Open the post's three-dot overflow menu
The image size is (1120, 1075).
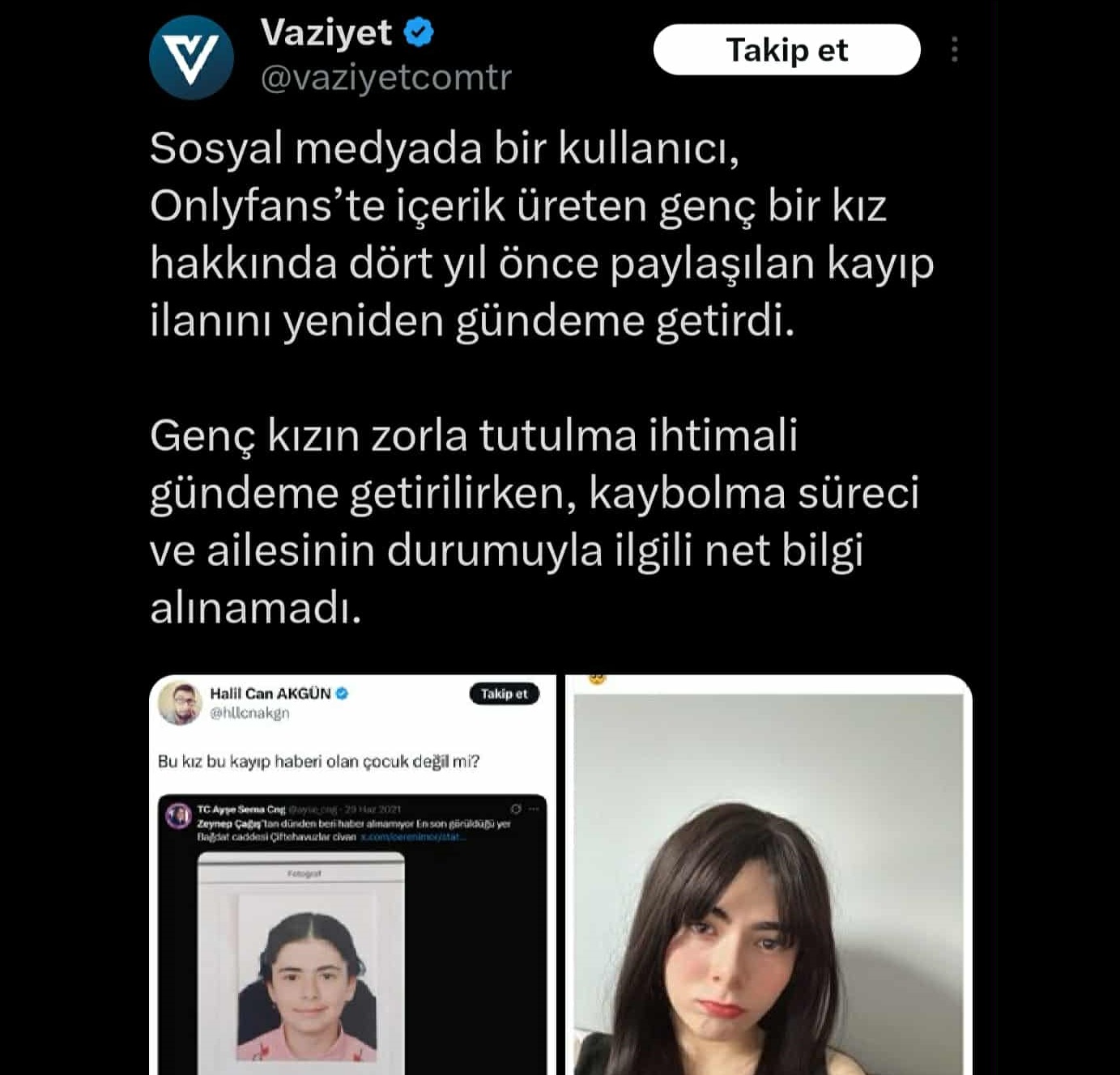click(x=955, y=50)
